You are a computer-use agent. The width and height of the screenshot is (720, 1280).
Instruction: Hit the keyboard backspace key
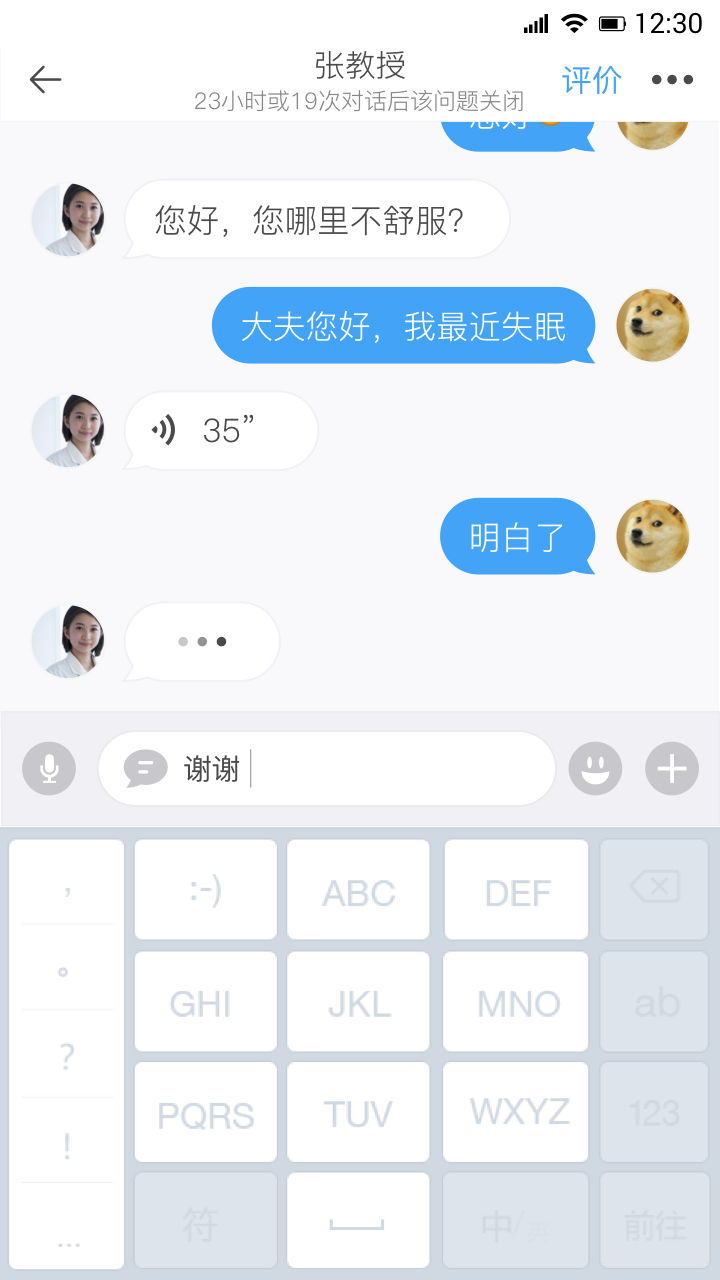coord(654,889)
